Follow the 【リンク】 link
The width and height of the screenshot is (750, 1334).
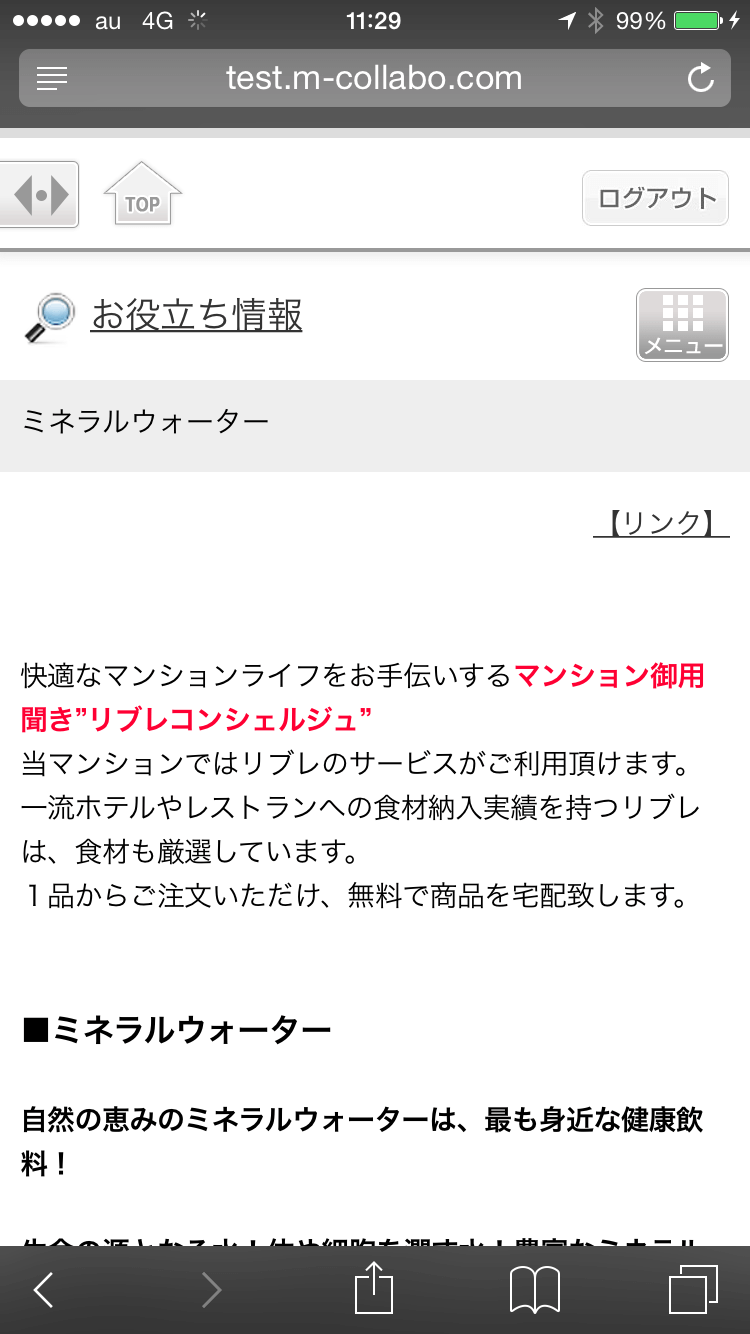pos(661,523)
